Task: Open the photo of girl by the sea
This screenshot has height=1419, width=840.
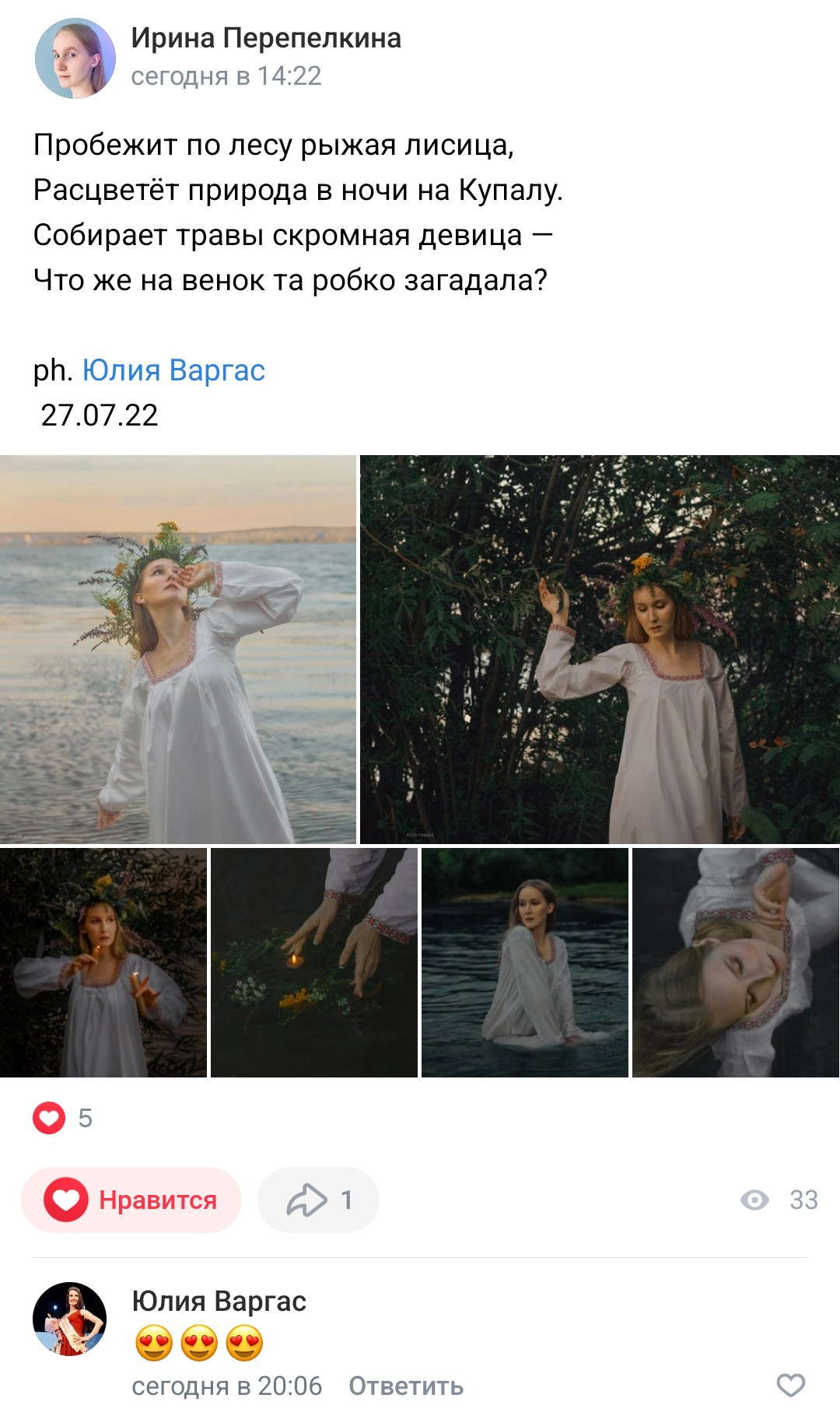Action: pos(177,649)
